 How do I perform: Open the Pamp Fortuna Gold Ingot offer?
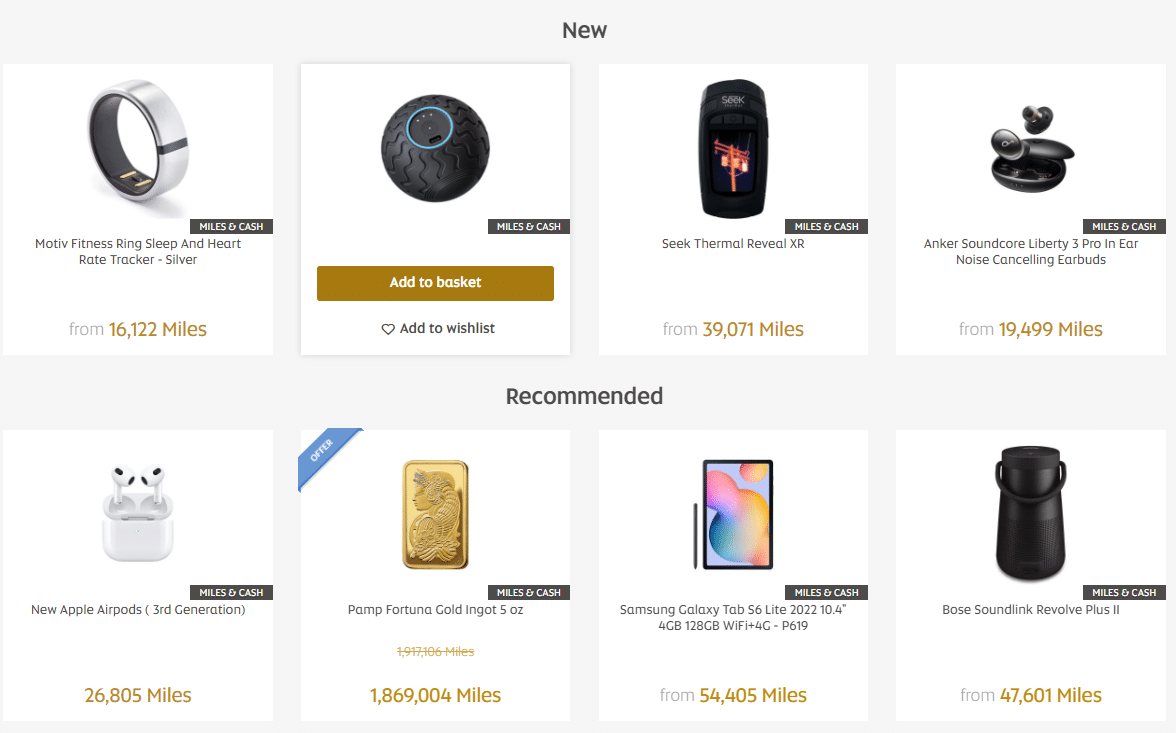click(x=435, y=609)
